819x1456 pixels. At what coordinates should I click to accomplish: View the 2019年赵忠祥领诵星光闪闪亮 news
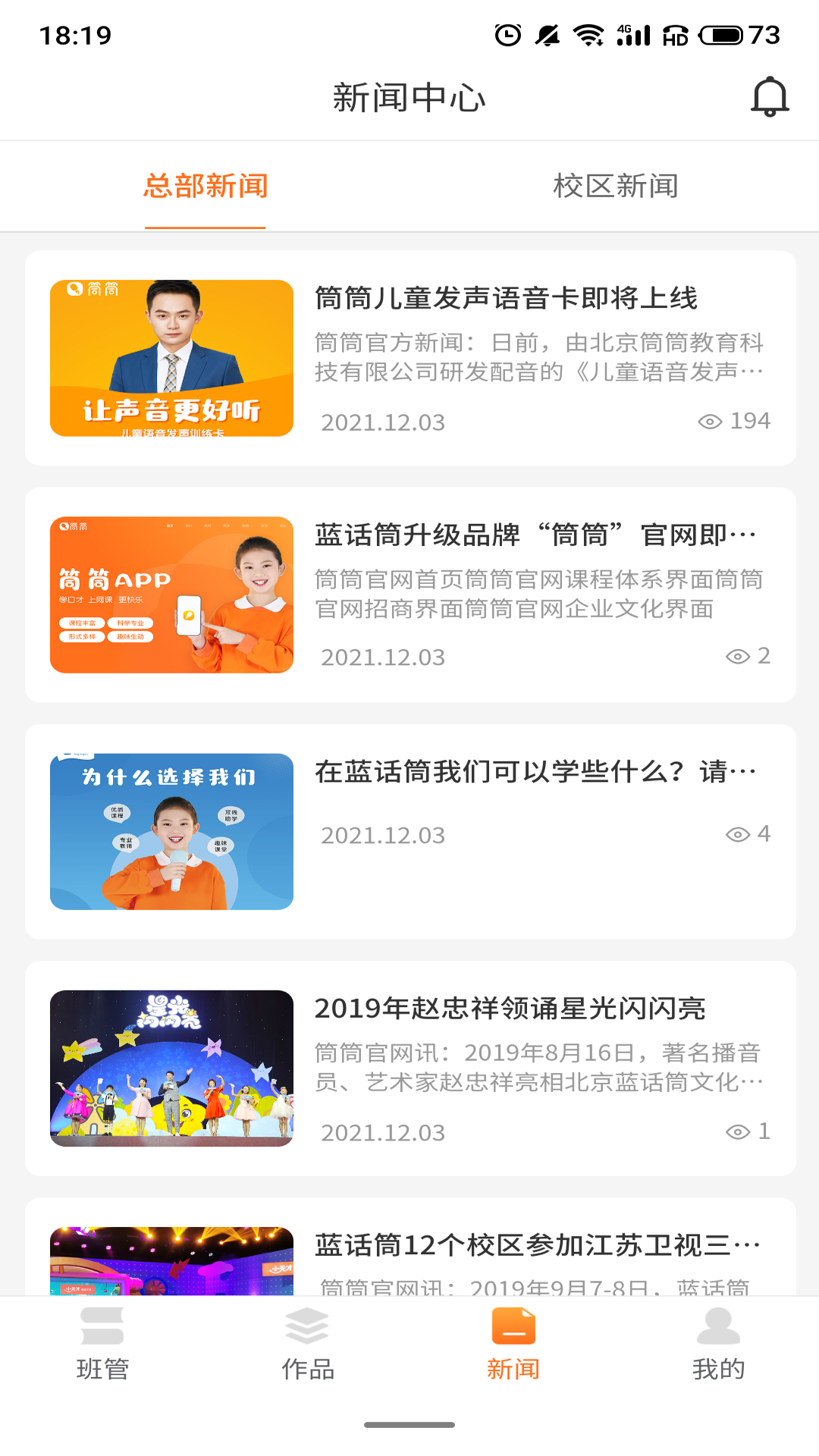coord(510,1009)
